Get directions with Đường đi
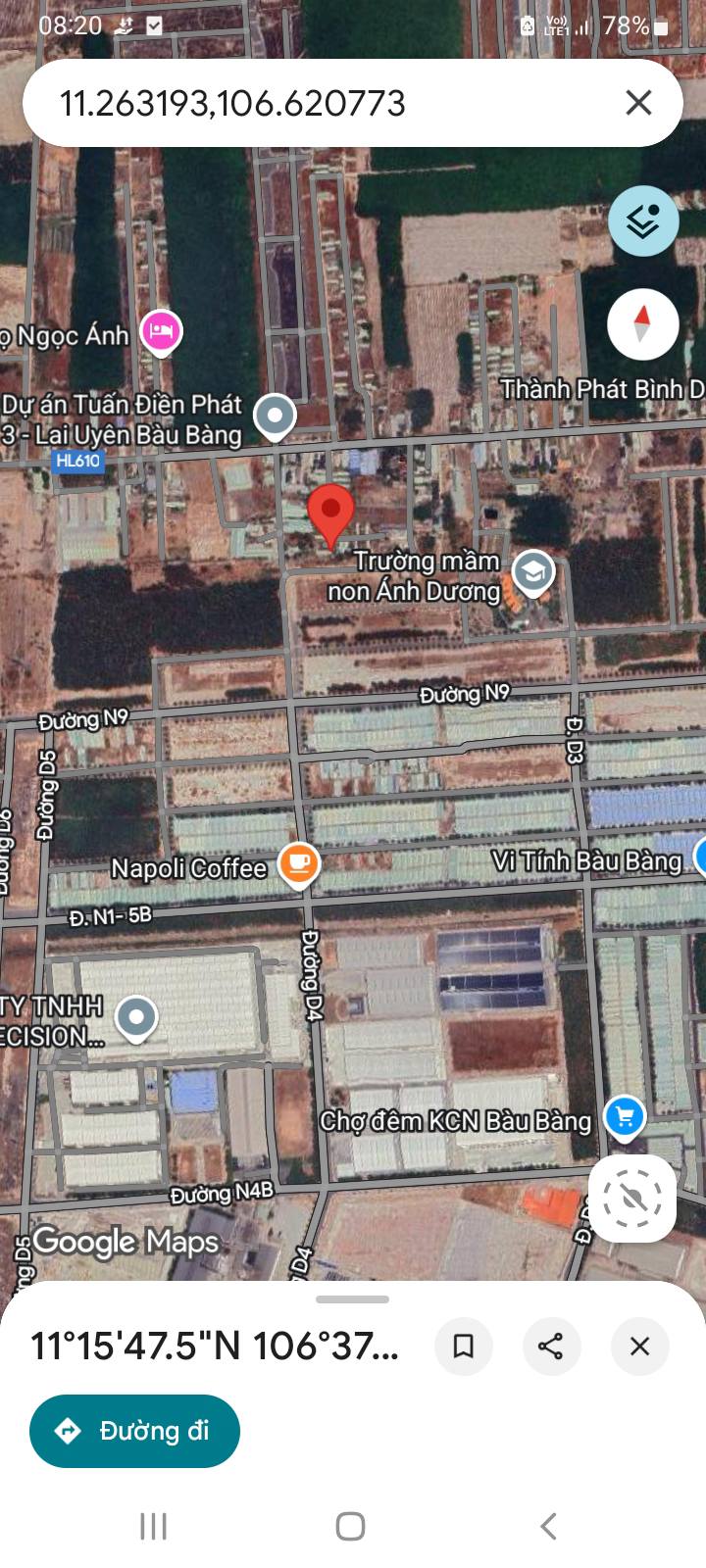Image resolution: width=706 pixels, height=1568 pixels. [x=134, y=1431]
